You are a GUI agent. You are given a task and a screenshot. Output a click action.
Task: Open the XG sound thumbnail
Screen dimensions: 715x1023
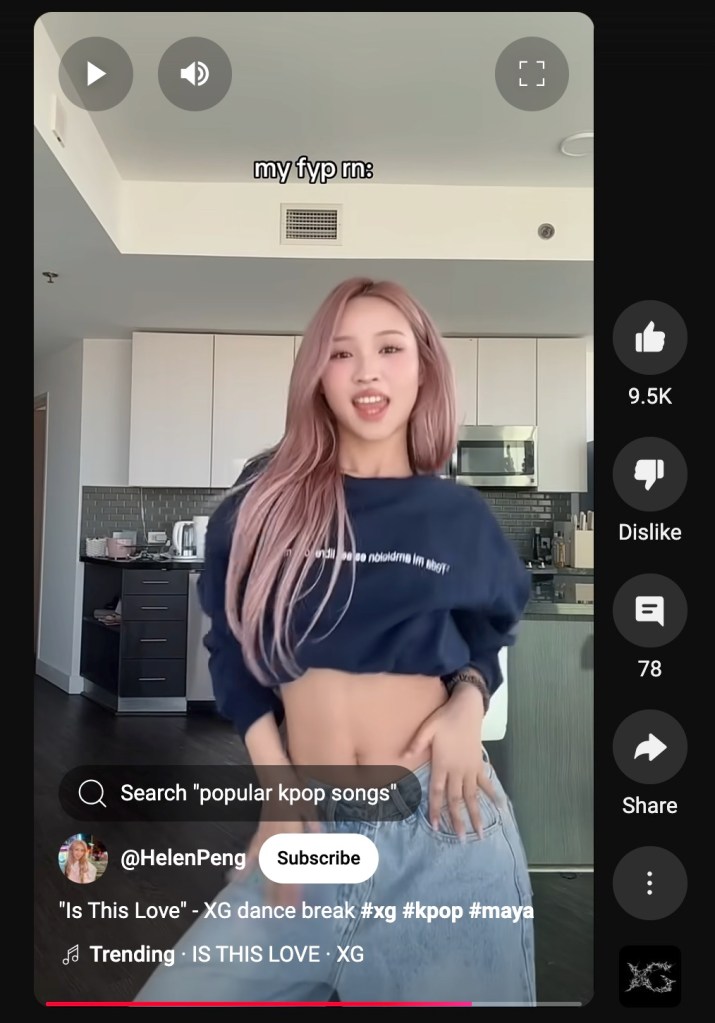(650, 976)
